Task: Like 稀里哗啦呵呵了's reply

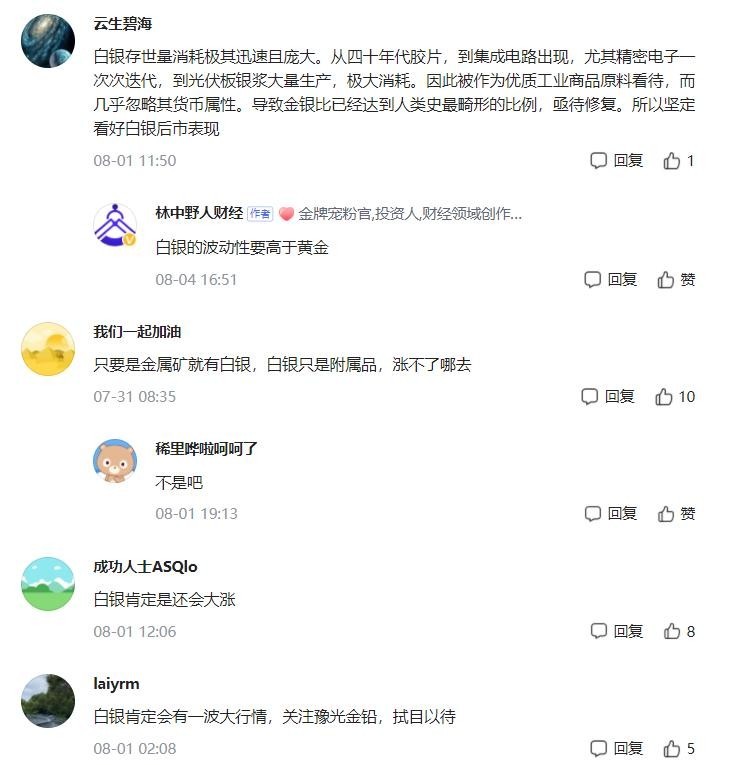Action: (676, 514)
